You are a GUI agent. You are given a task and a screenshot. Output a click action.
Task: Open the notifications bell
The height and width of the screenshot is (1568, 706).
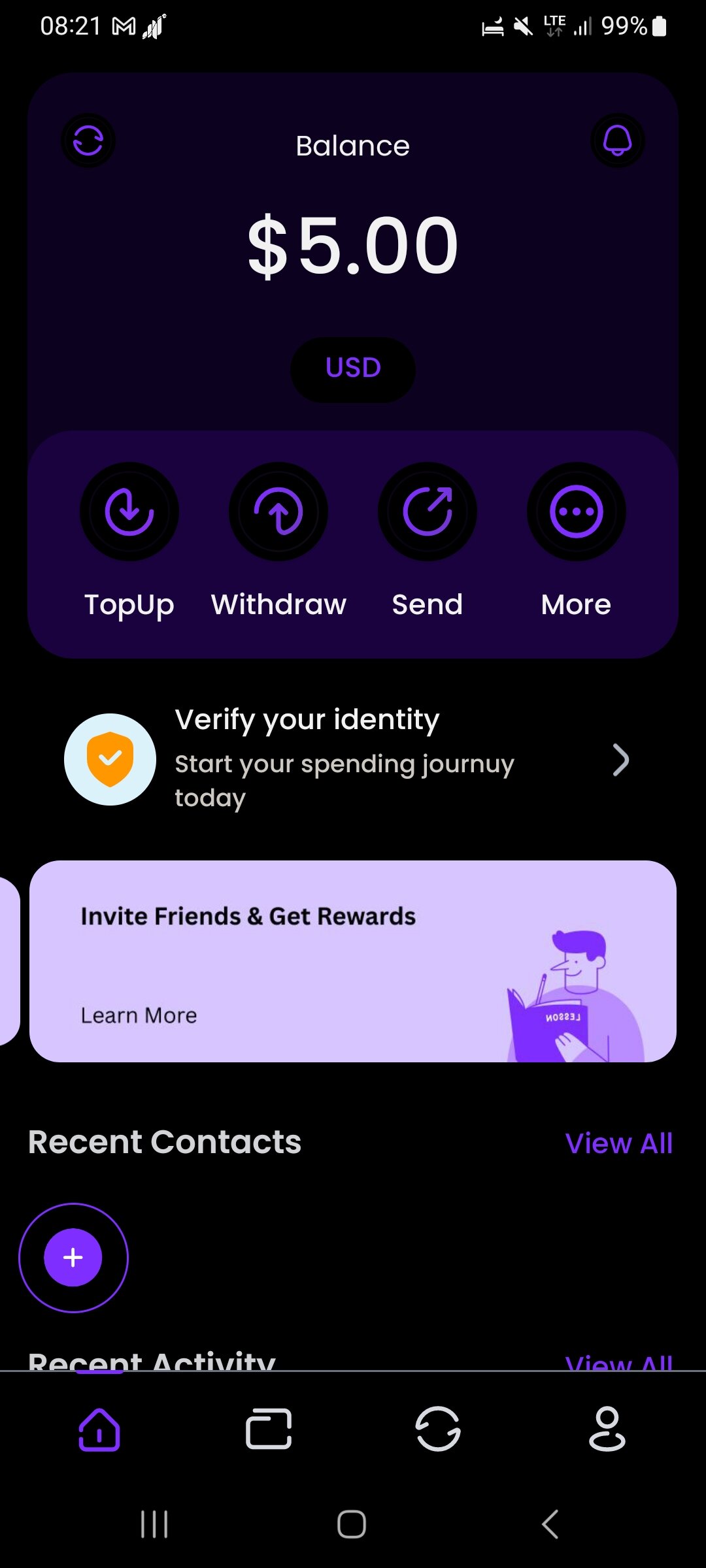(617, 140)
